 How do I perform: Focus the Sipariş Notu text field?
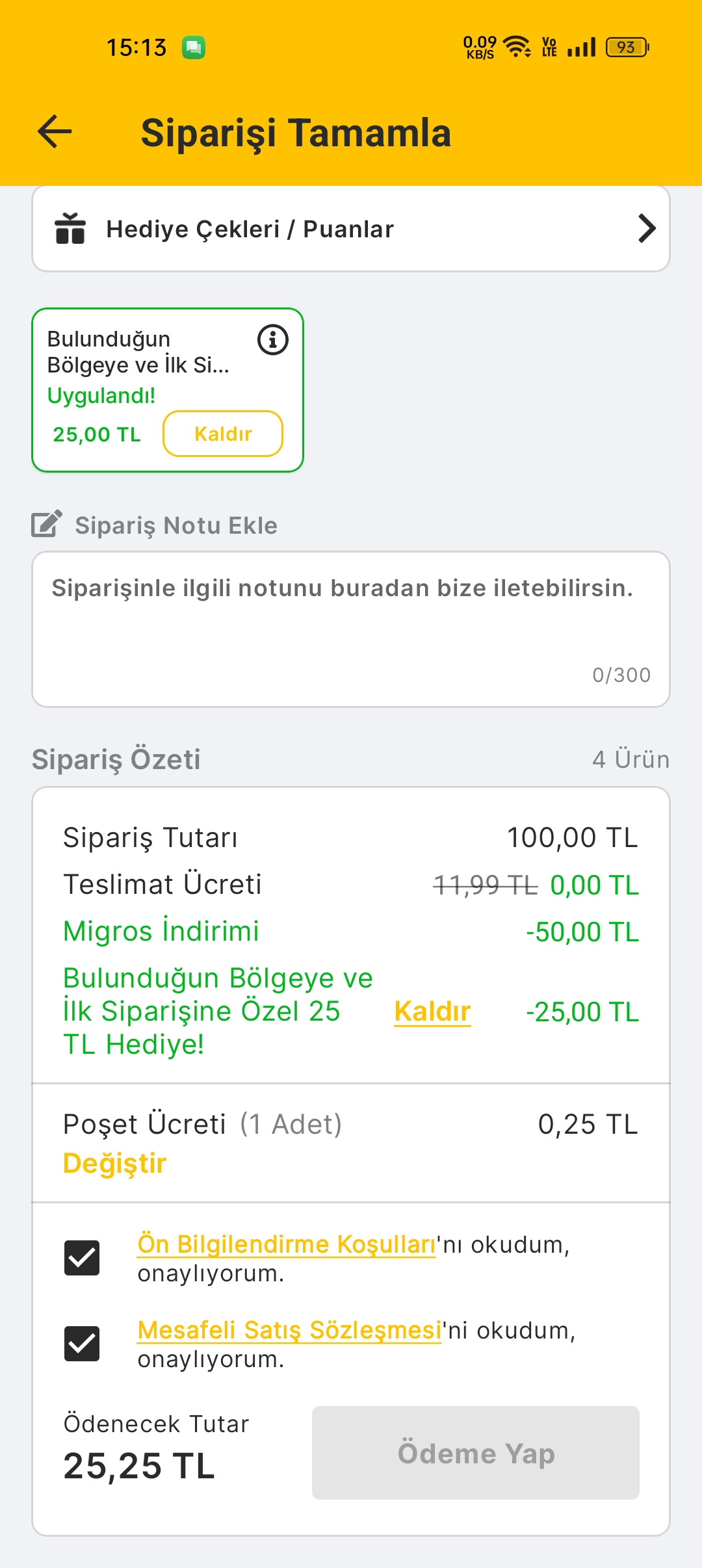[x=351, y=629]
